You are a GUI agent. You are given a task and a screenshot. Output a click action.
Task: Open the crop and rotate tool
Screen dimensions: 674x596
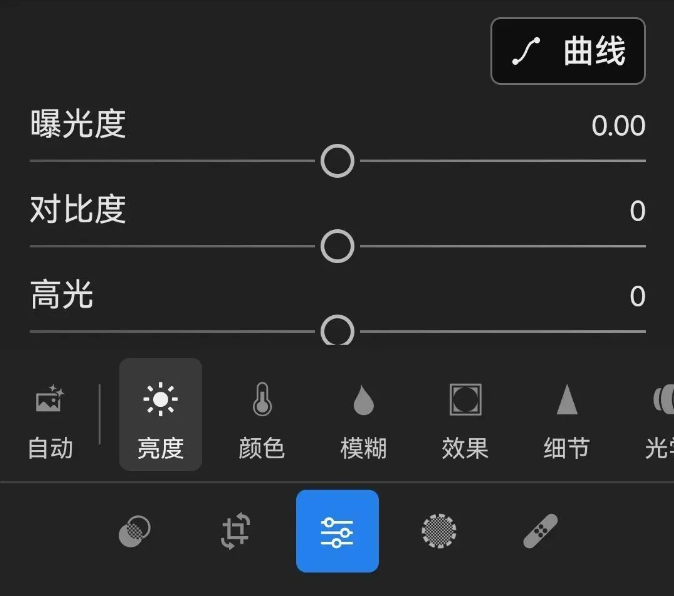coord(236,531)
